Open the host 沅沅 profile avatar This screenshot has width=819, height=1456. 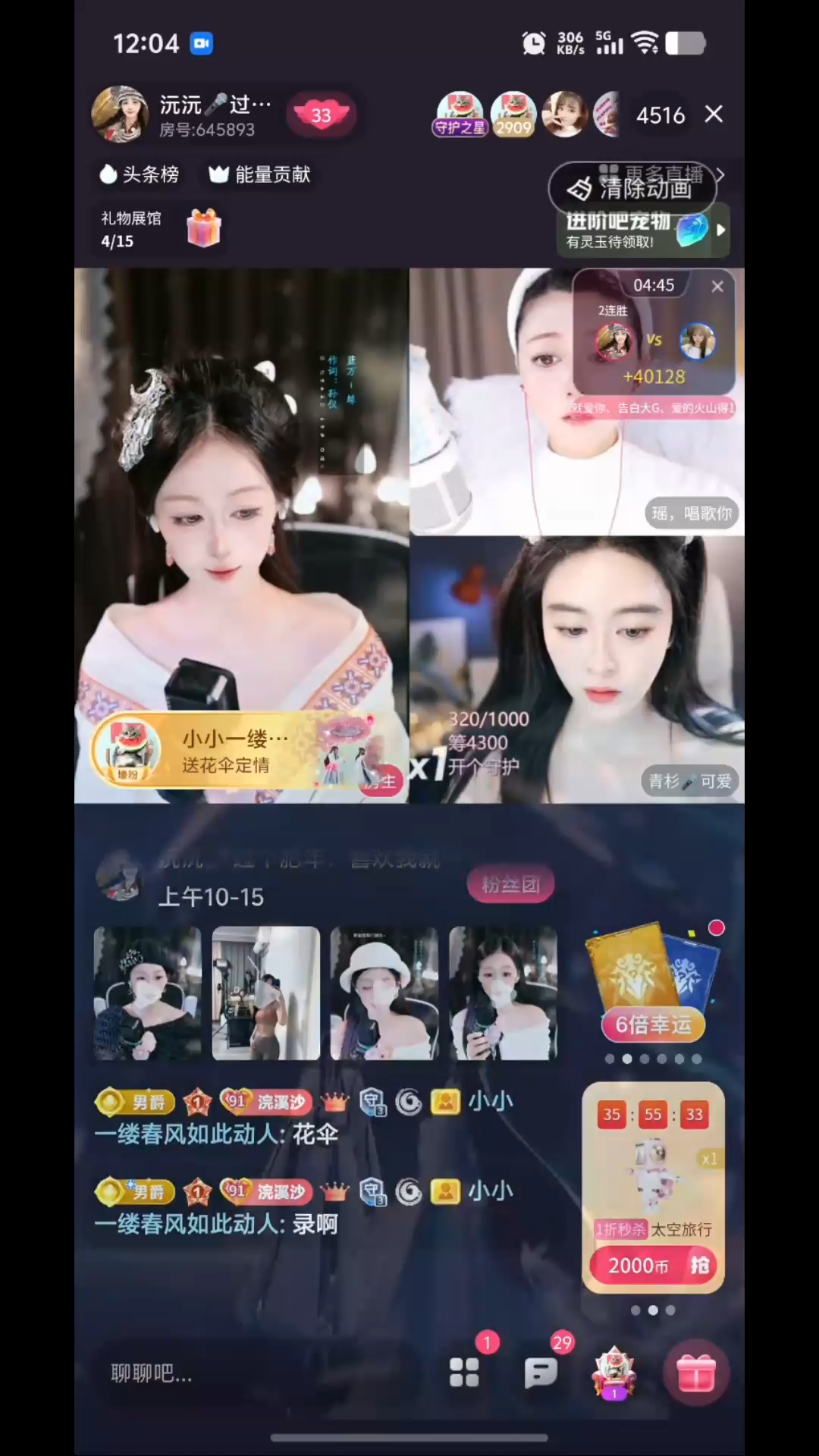[x=120, y=115]
